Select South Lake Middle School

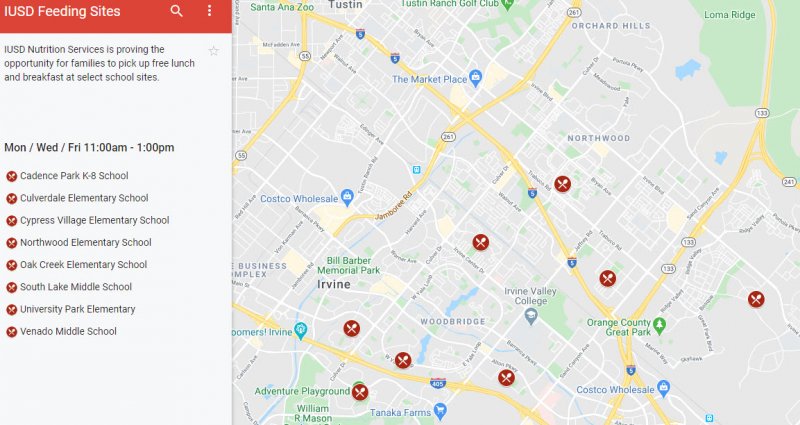[75, 287]
